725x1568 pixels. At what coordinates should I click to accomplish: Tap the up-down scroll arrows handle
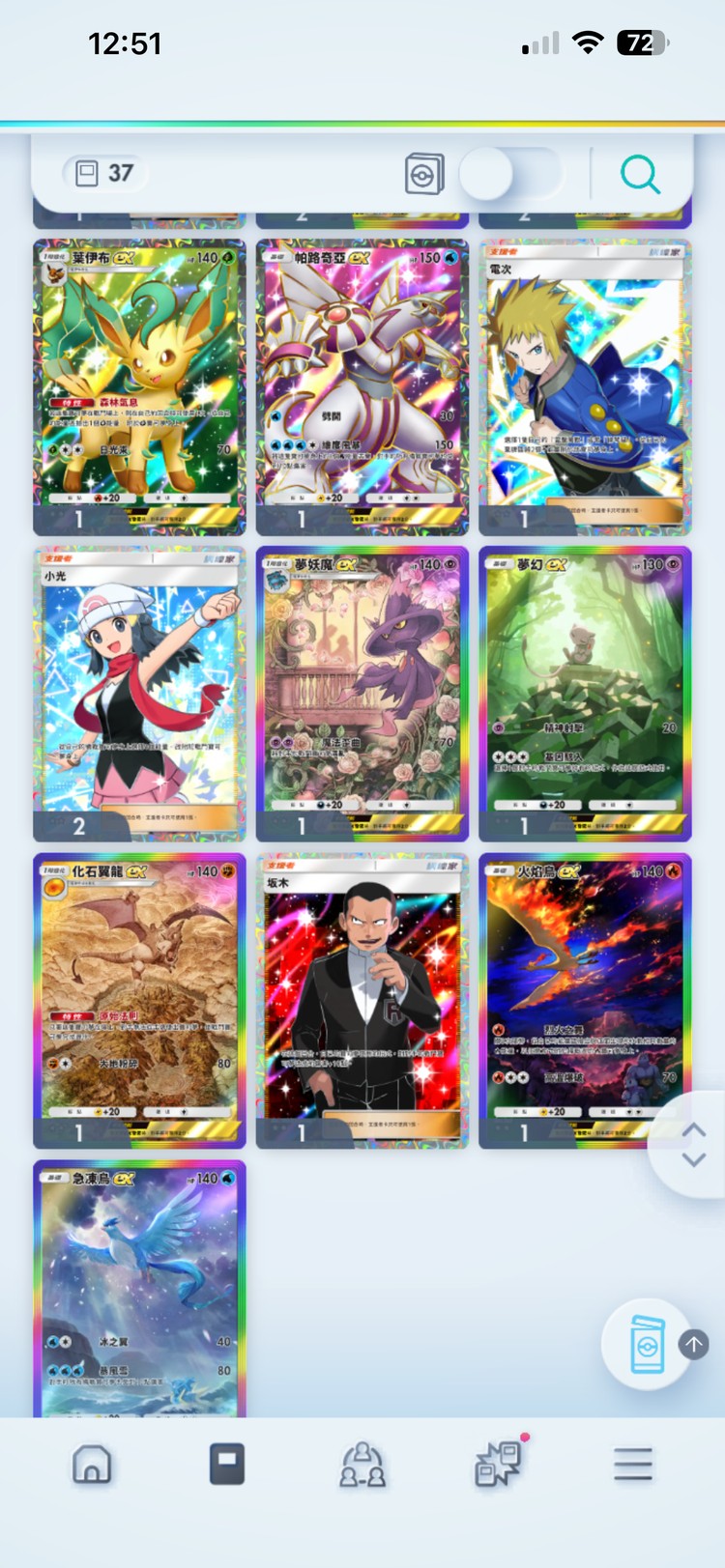693,1145
